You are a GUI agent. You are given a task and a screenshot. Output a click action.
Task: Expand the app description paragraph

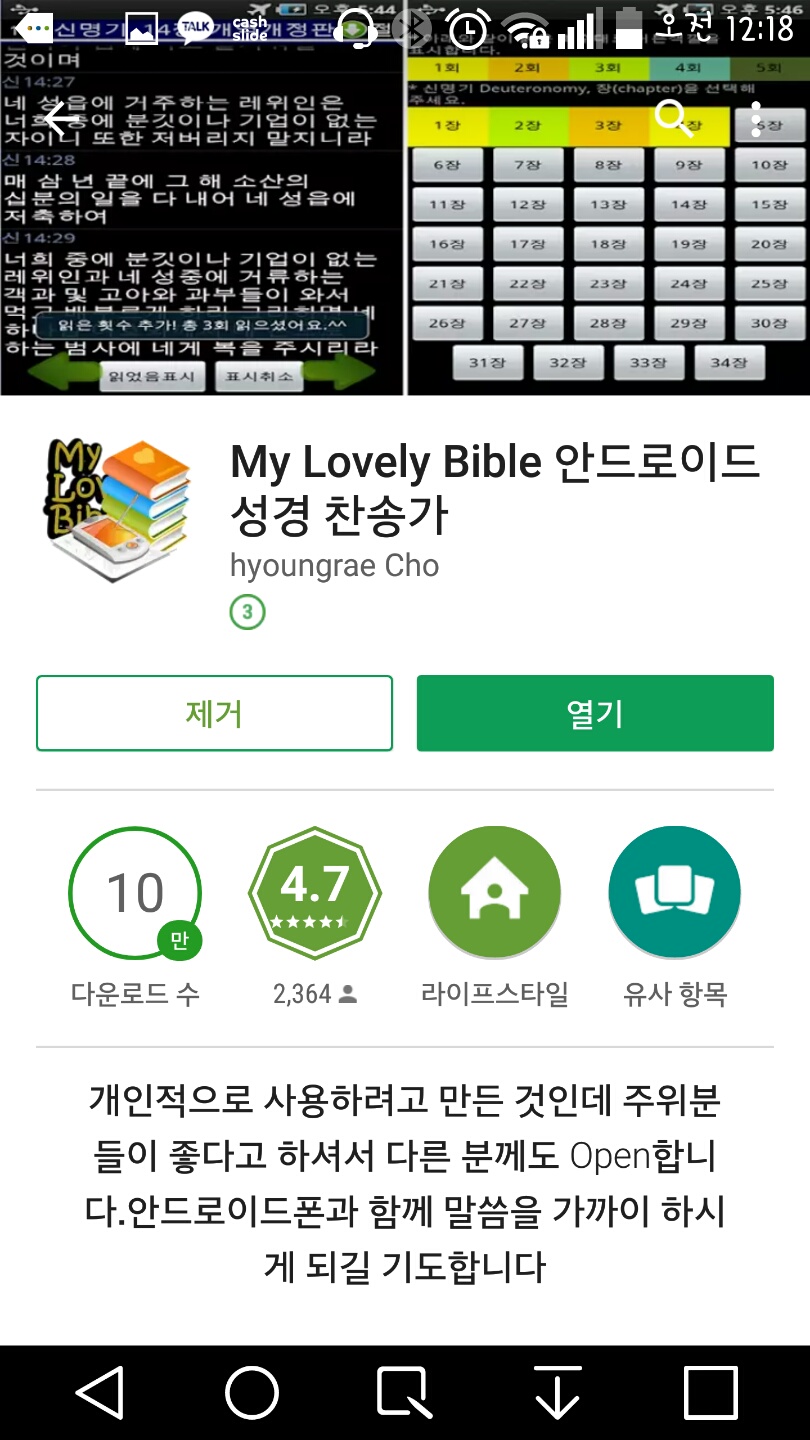pos(404,1184)
